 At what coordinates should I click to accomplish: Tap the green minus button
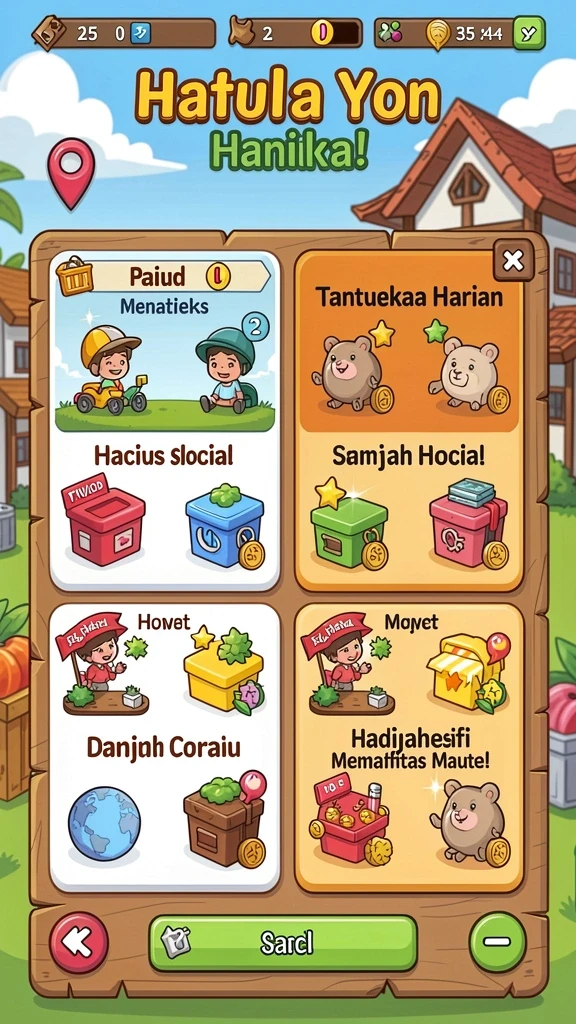498,942
